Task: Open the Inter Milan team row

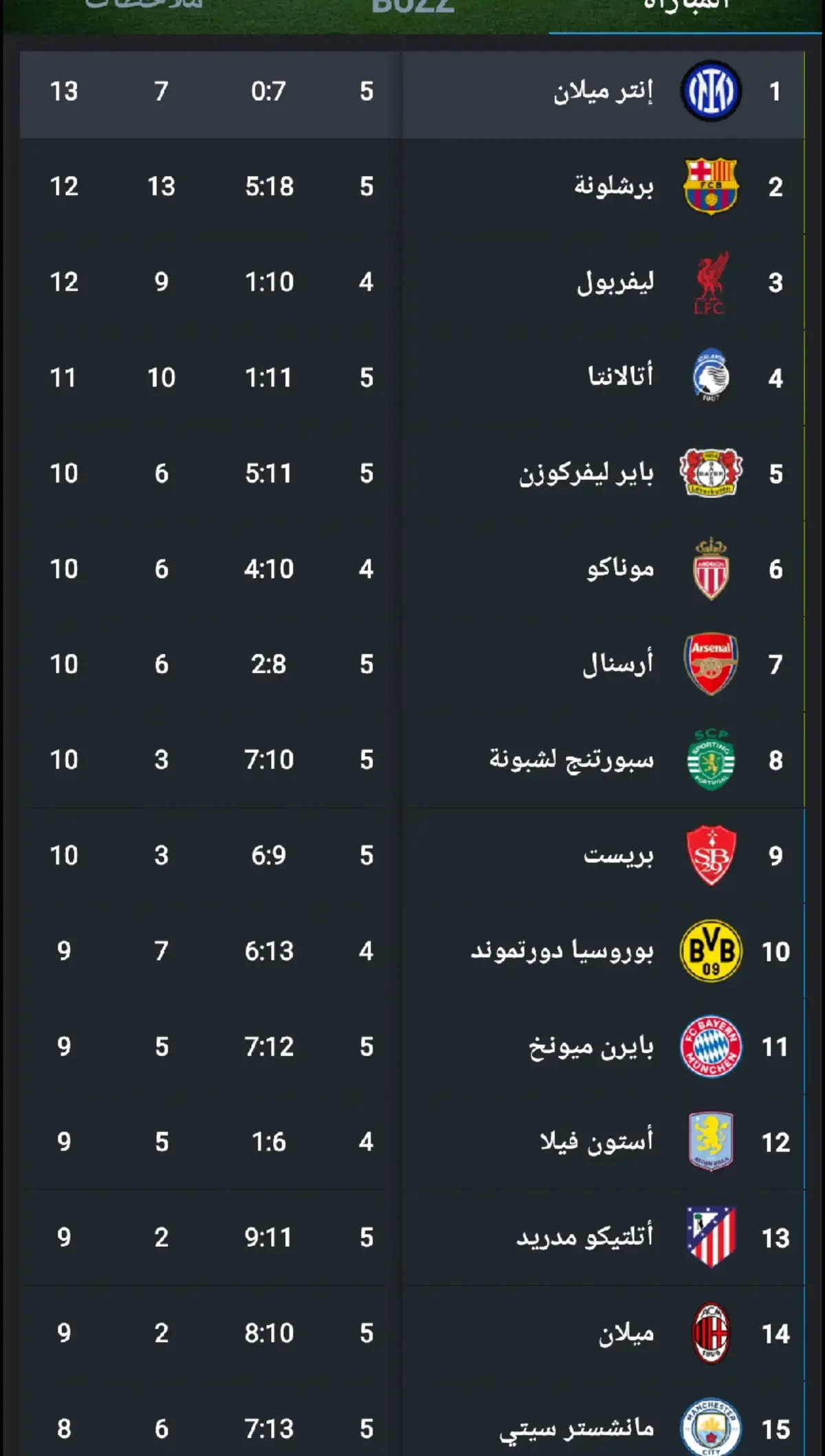Action: pos(412,91)
